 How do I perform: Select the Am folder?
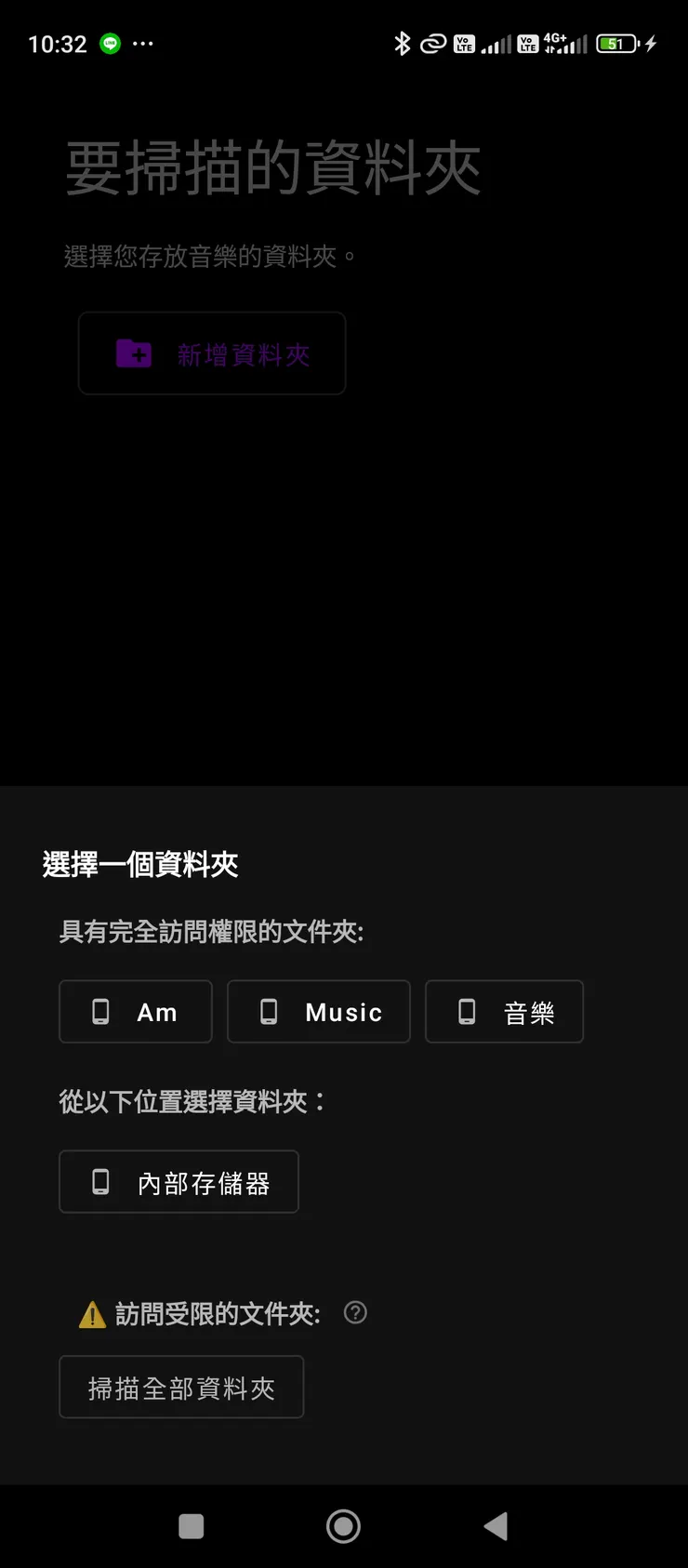pyautogui.click(x=135, y=1012)
